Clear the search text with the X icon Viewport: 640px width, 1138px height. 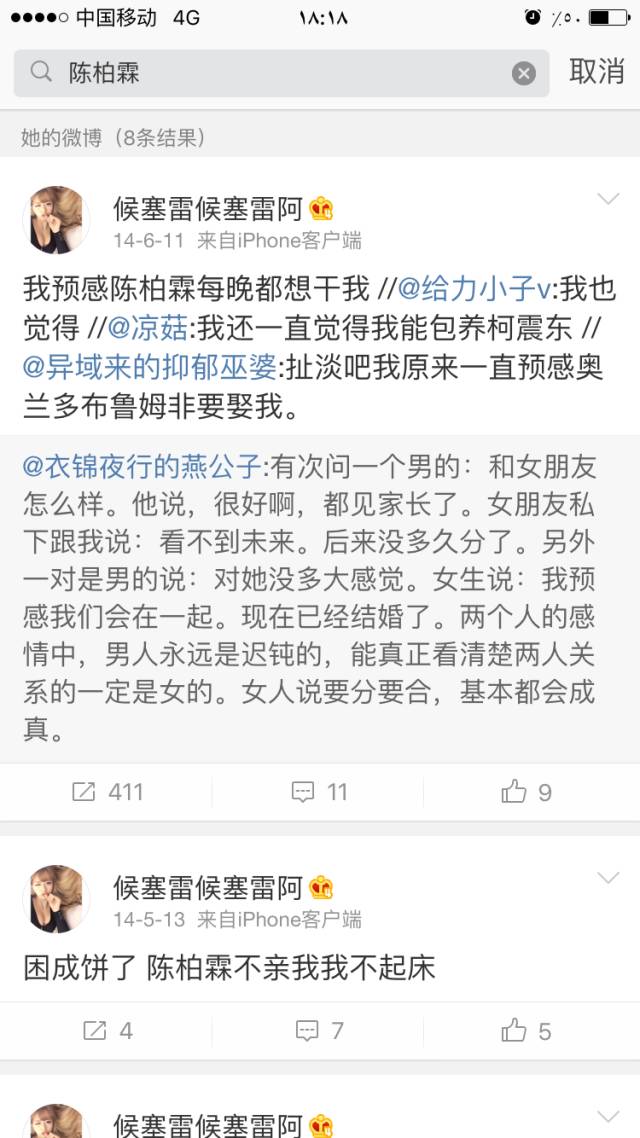coord(524,73)
